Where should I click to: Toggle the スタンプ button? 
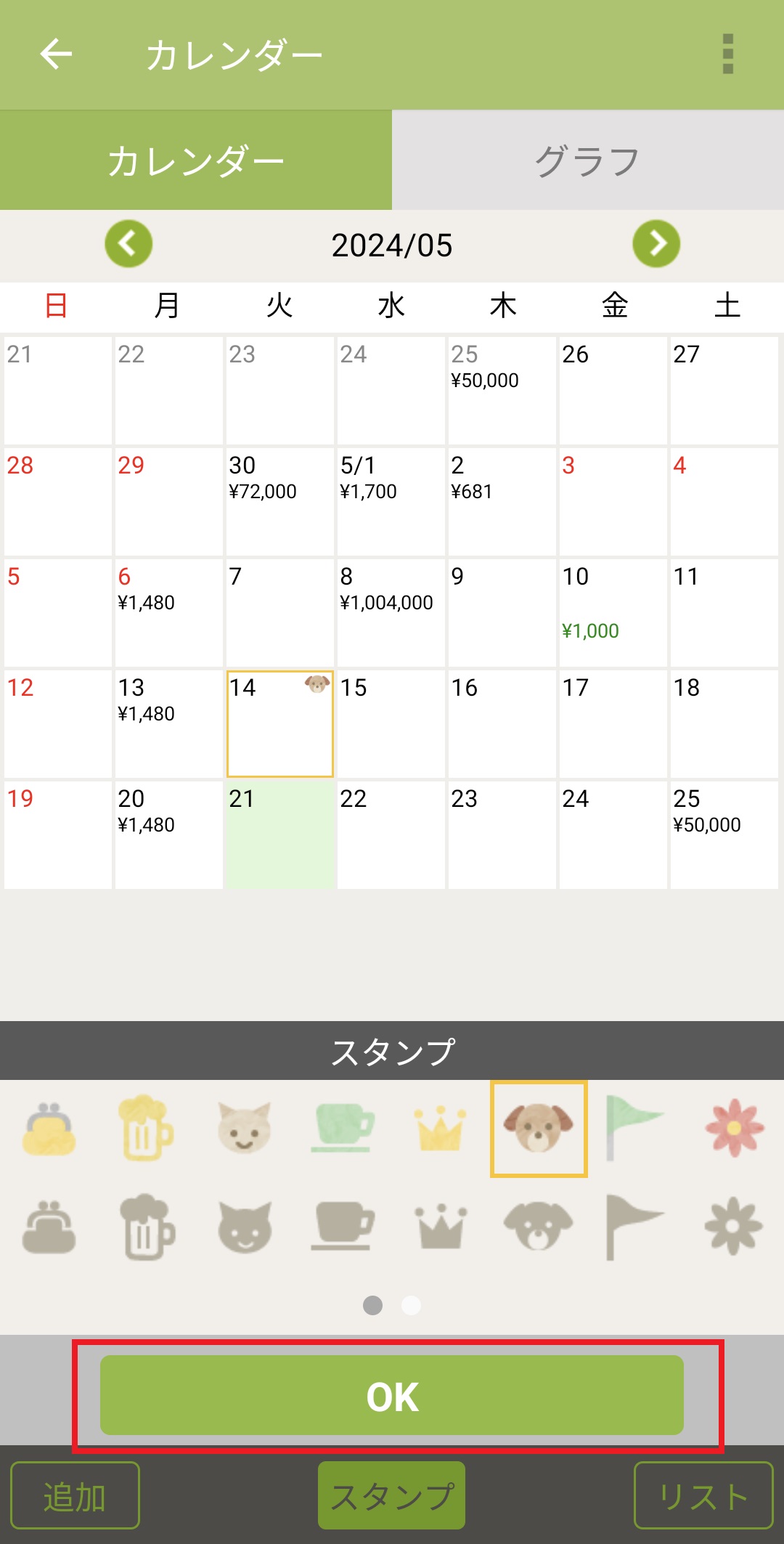coord(392,1495)
